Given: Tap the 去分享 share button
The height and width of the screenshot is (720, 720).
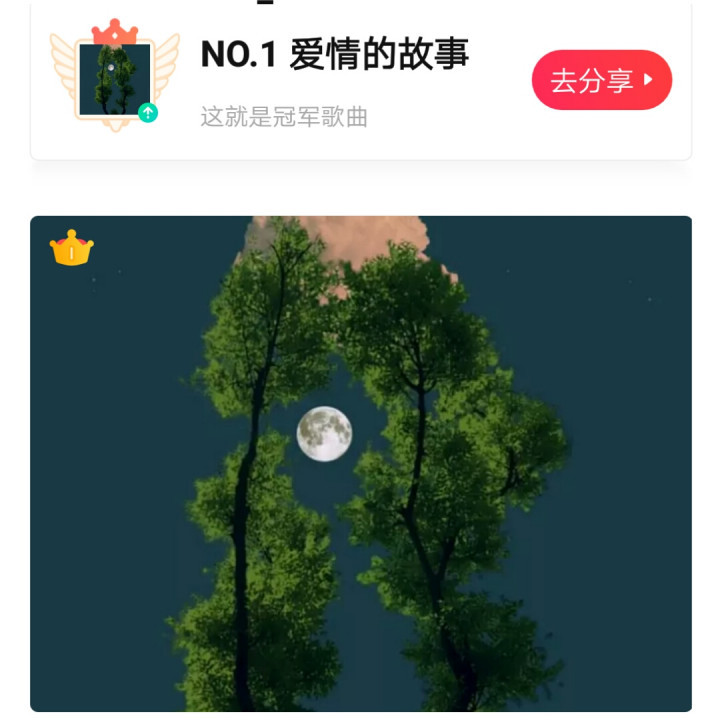Looking at the screenshot, I should (x=601, y=80).
